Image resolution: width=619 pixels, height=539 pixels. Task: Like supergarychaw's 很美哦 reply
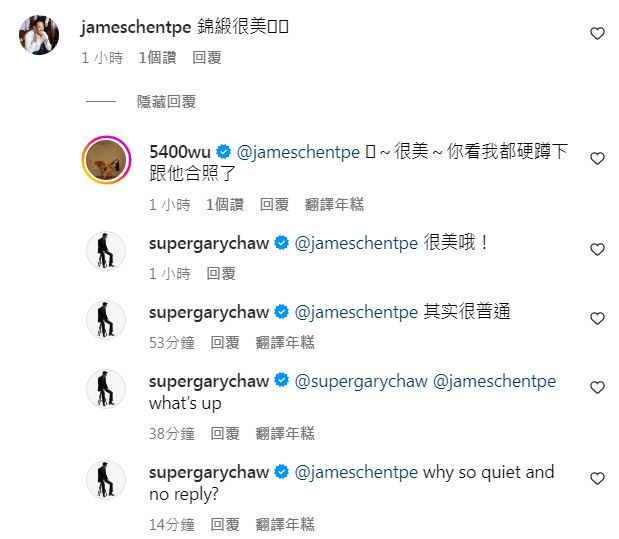[597, 249]
